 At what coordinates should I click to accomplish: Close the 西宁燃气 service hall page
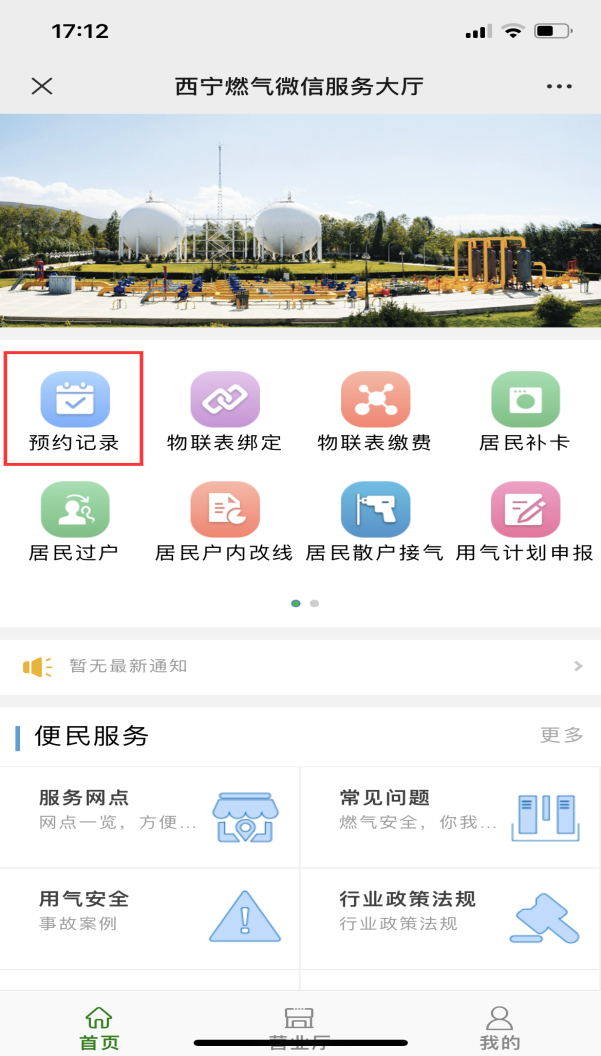tap(42, 86)
